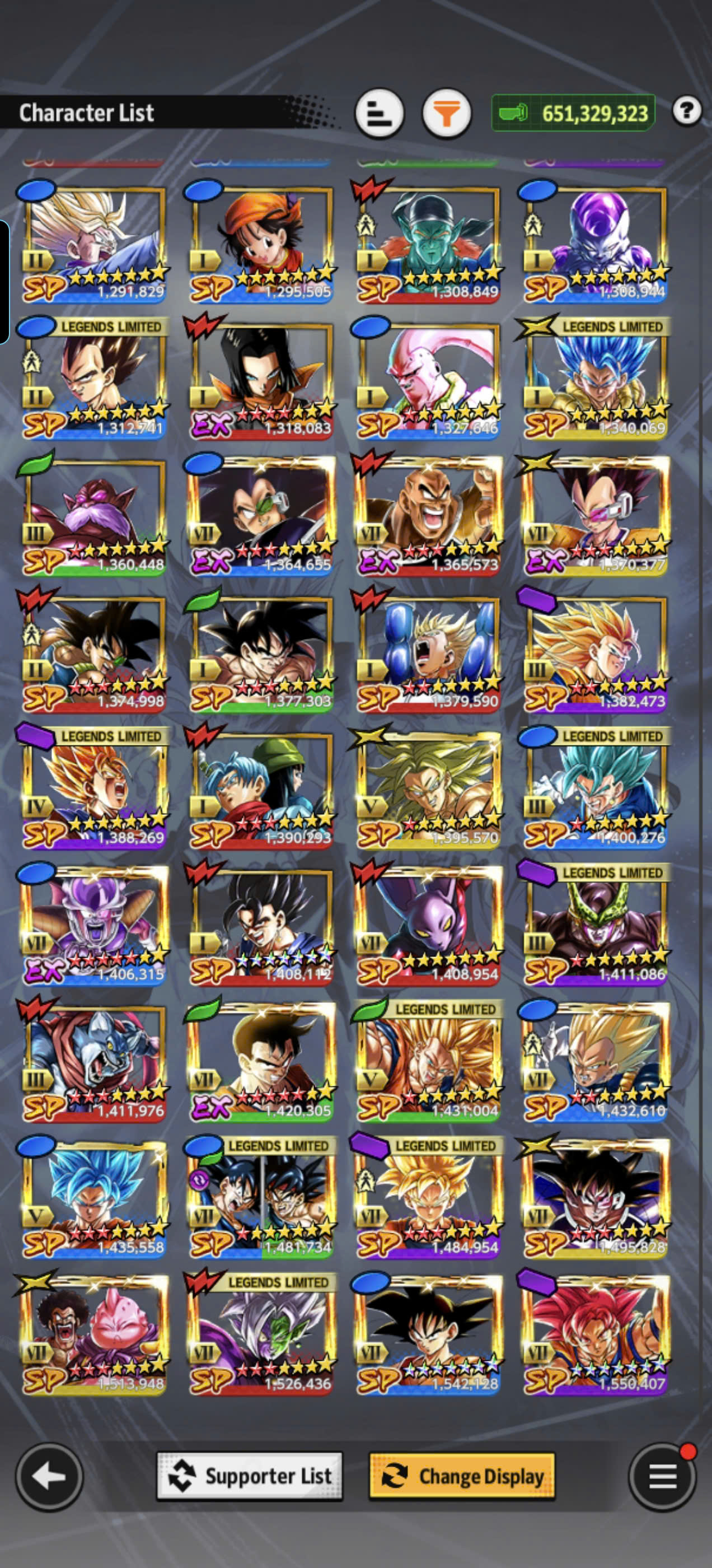712x1568 pixels.
Task: Go back with the arrow button
Action: (x=49, y=1476)
